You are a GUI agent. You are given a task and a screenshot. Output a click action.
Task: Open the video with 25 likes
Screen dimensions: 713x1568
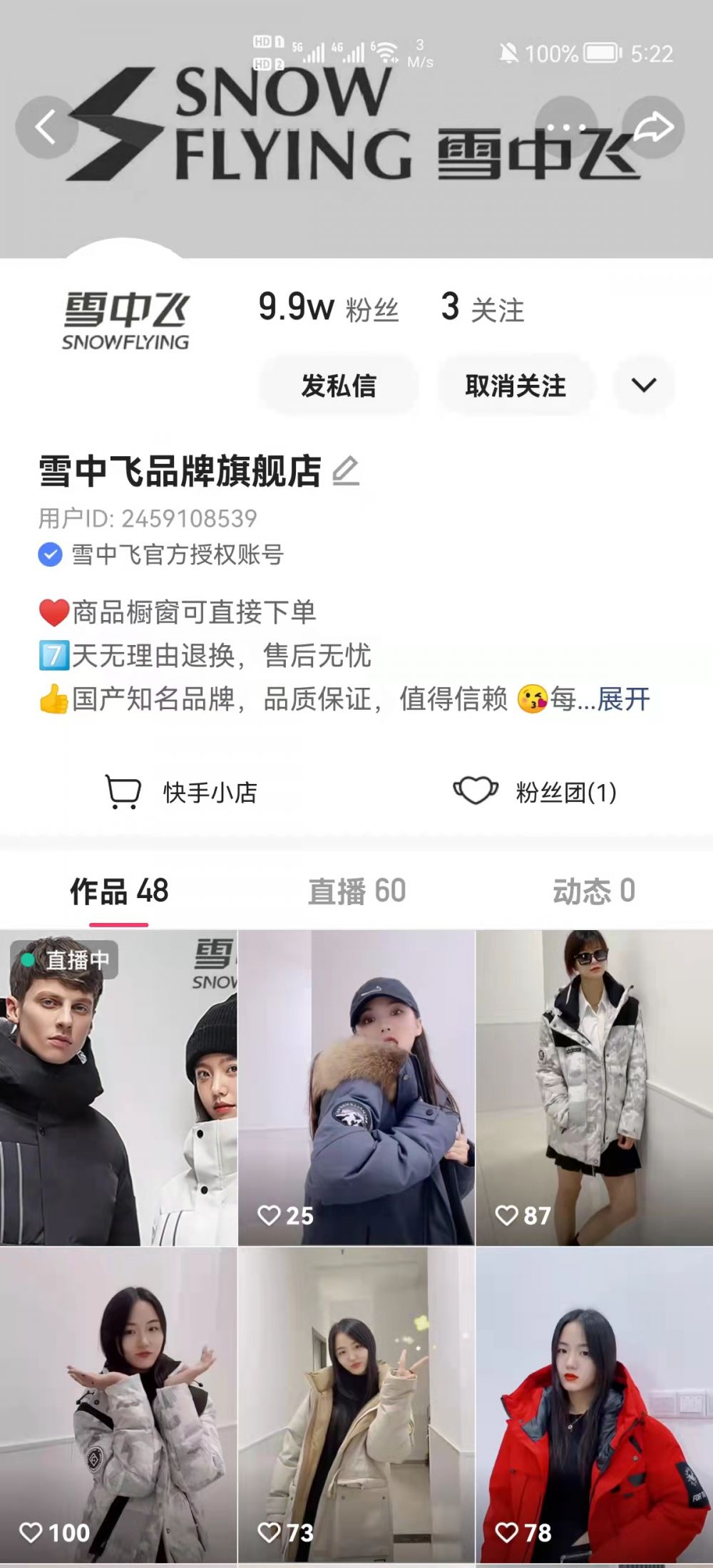(x=356, y=1088)
